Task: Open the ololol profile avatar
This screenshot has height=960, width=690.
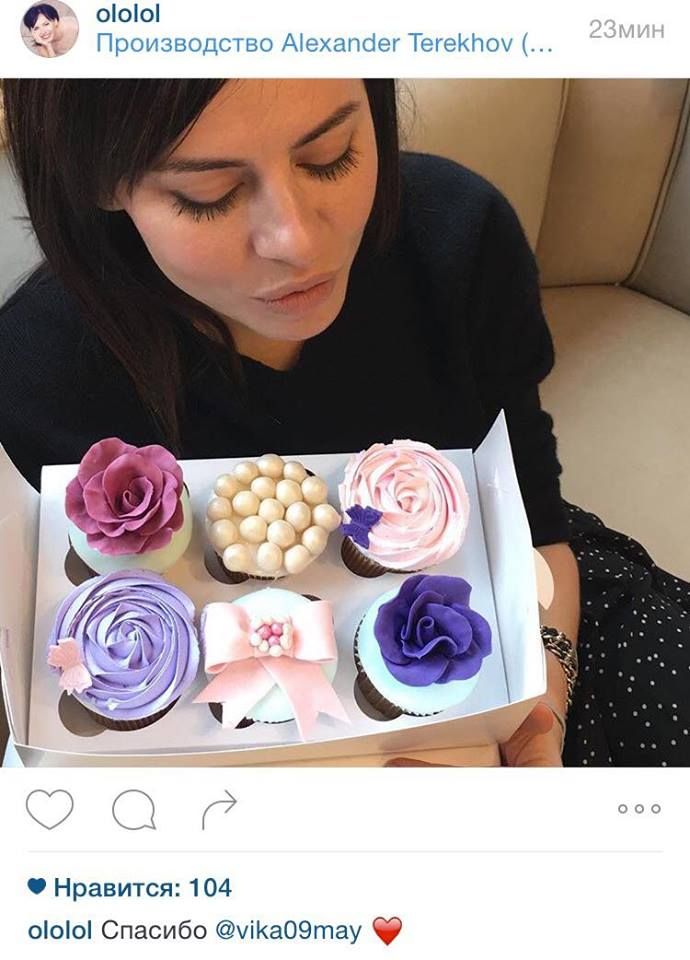Action: coord(49,29)
